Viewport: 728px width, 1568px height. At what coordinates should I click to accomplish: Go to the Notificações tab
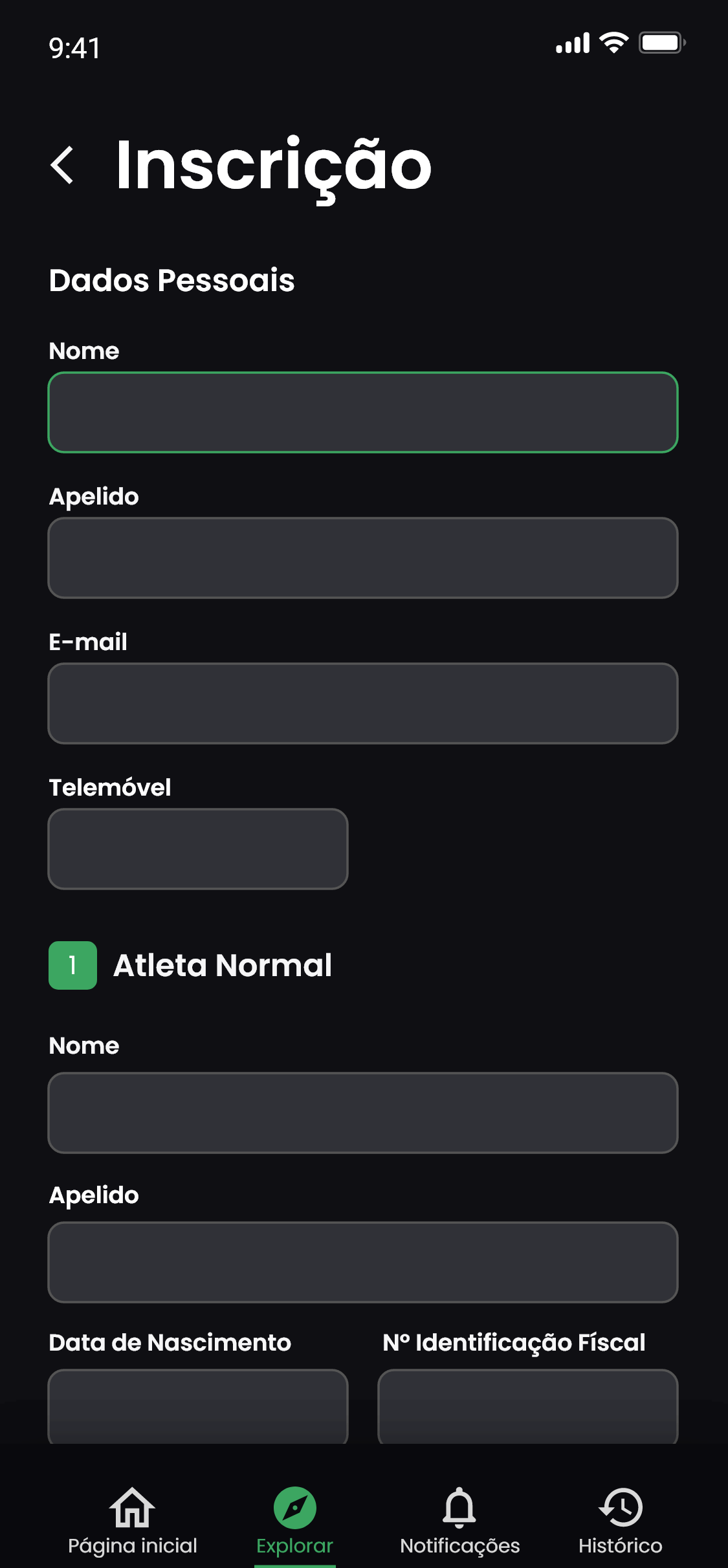tap(459, 1520)
